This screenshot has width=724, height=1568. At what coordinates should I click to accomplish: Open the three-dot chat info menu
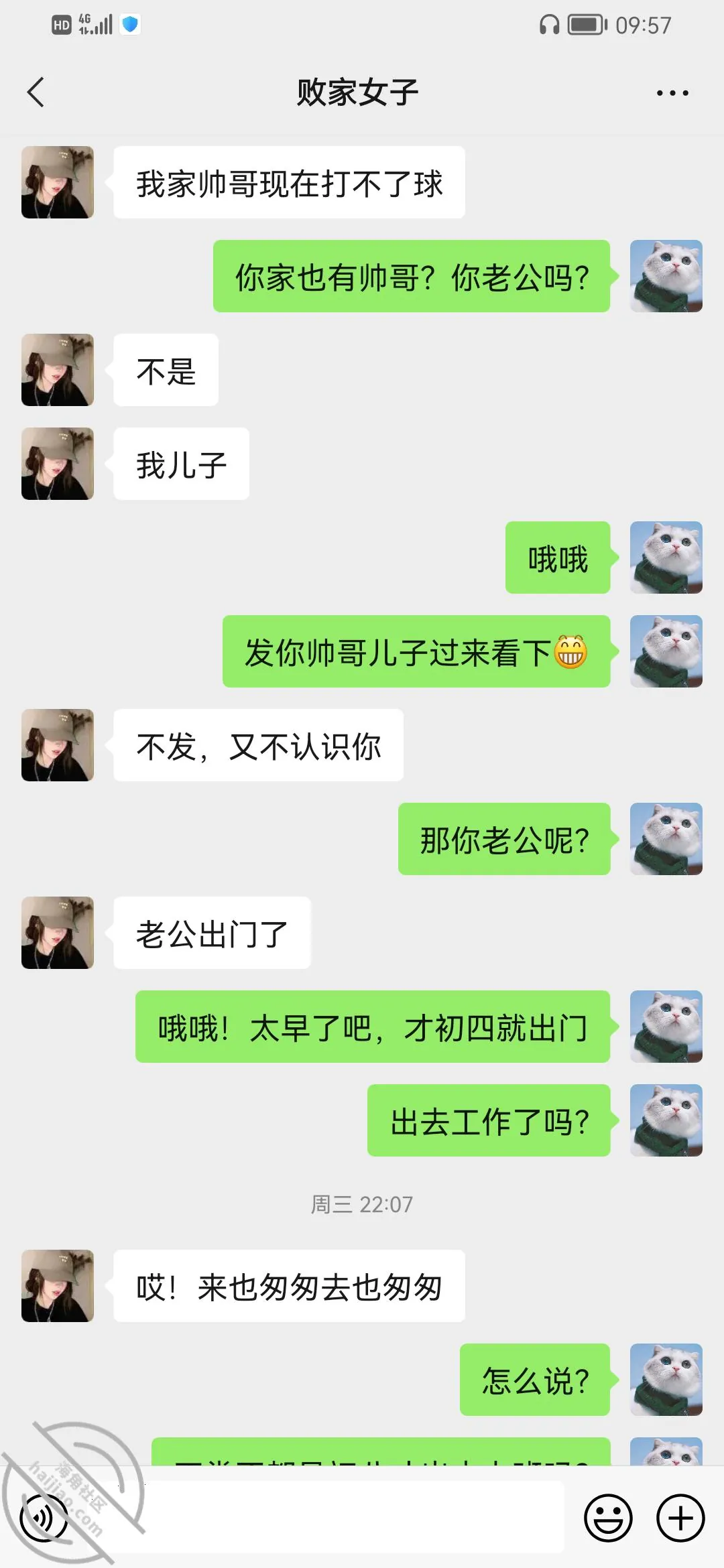(672, 93)
